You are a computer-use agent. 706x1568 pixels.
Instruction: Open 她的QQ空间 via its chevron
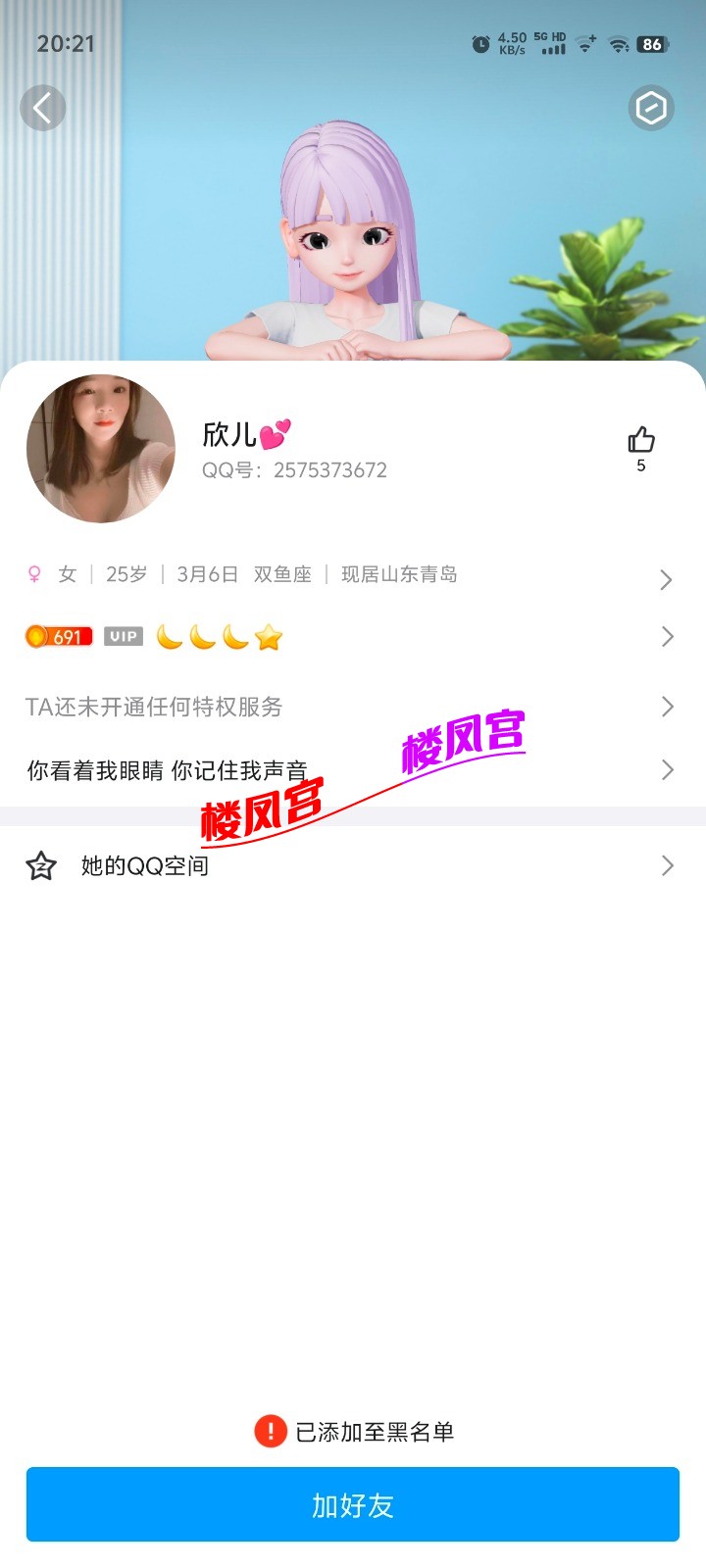[x=667, y=865]
